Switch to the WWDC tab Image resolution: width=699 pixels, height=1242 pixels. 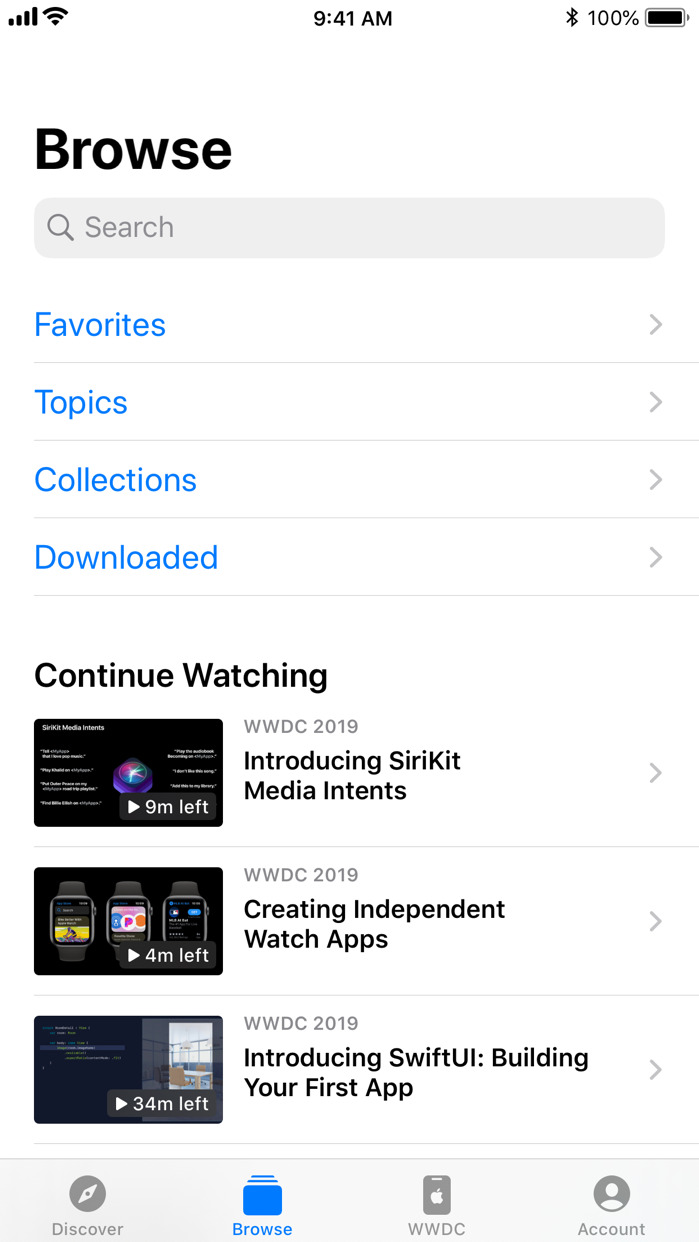pos(437,1205)
